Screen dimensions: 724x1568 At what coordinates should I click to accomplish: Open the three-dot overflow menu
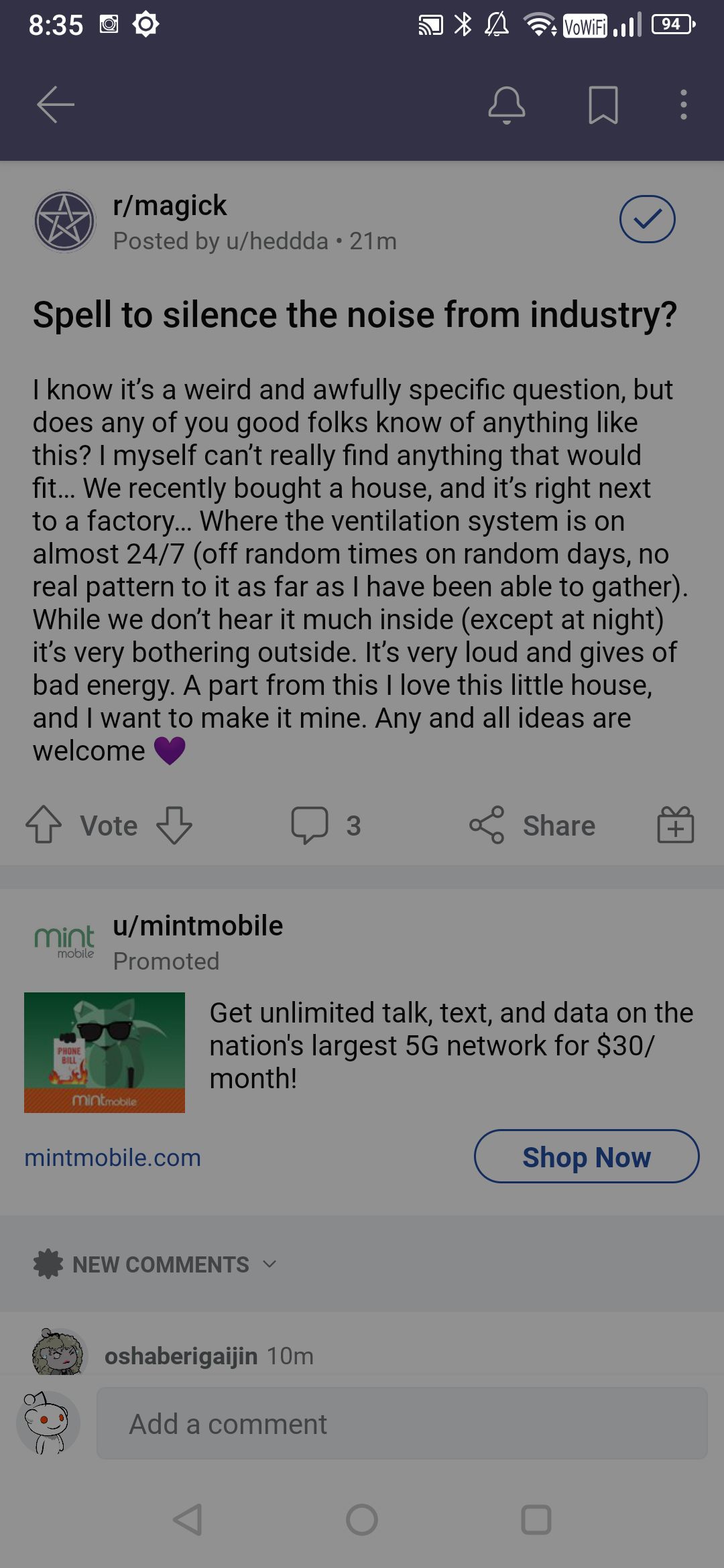pos(683,105)
